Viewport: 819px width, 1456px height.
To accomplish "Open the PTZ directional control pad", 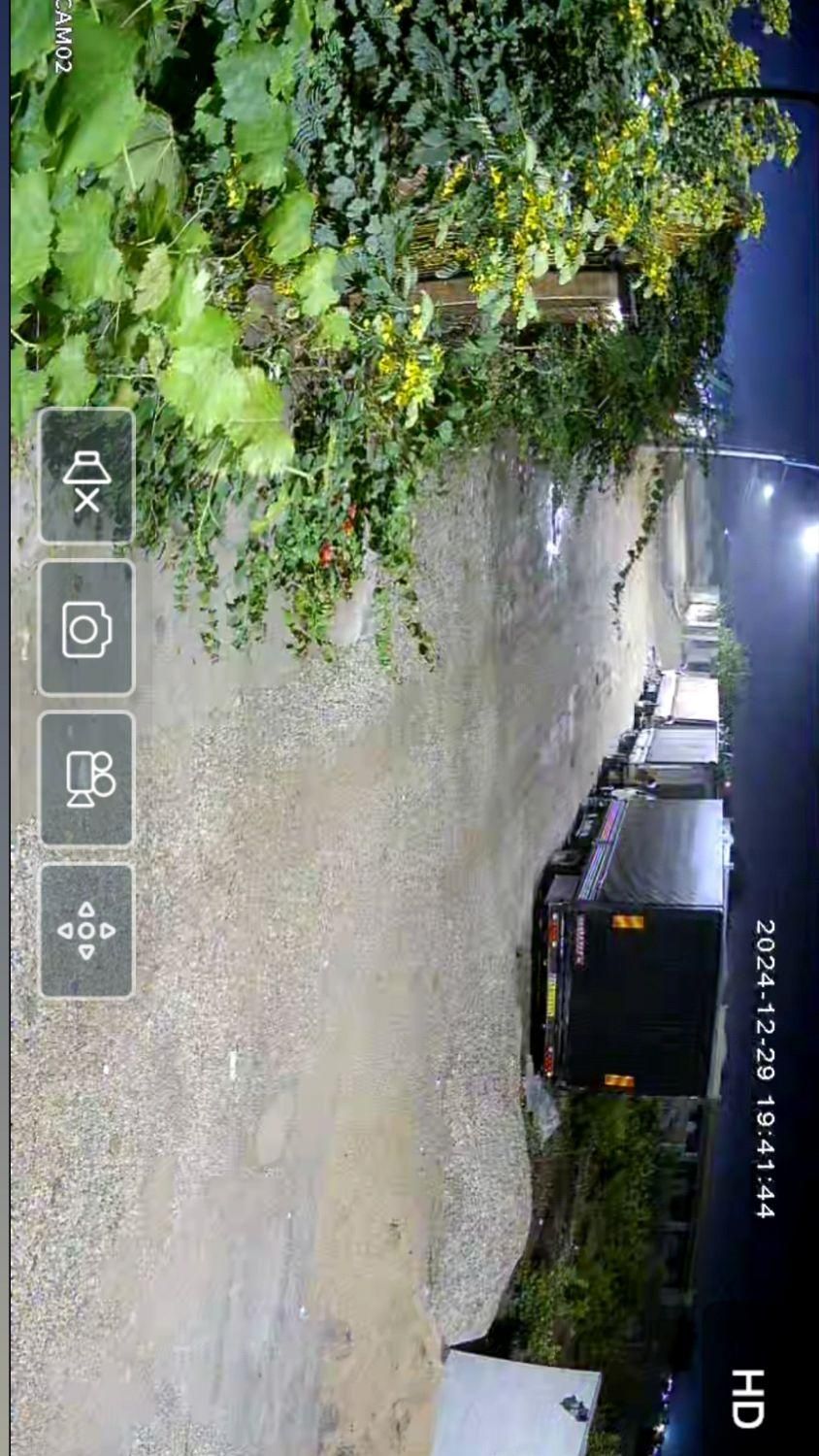I will pyautogui.click(x=86, y=931).
